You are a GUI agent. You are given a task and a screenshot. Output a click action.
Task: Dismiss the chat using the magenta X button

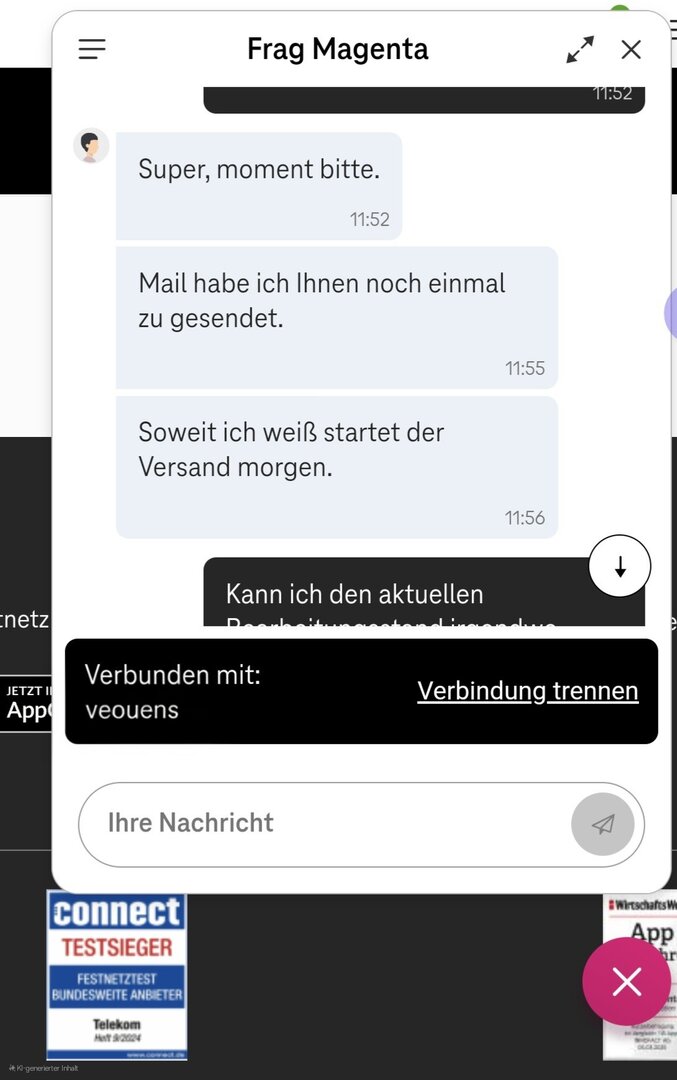tap(627, 982)
